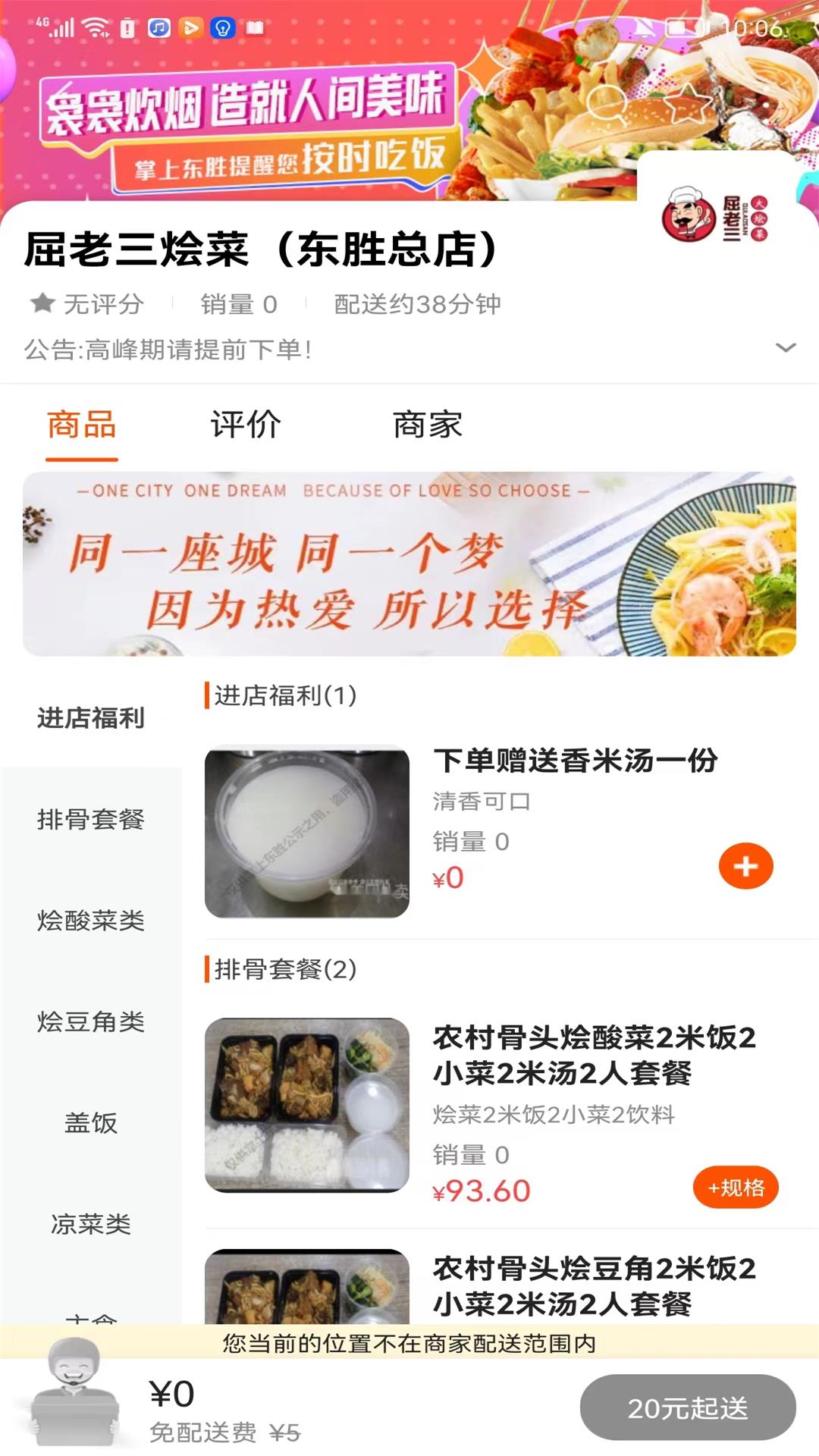Open the 烩豆角类 category
Viewport: 819px width, 1456px height.
(x=91, y=1021)
